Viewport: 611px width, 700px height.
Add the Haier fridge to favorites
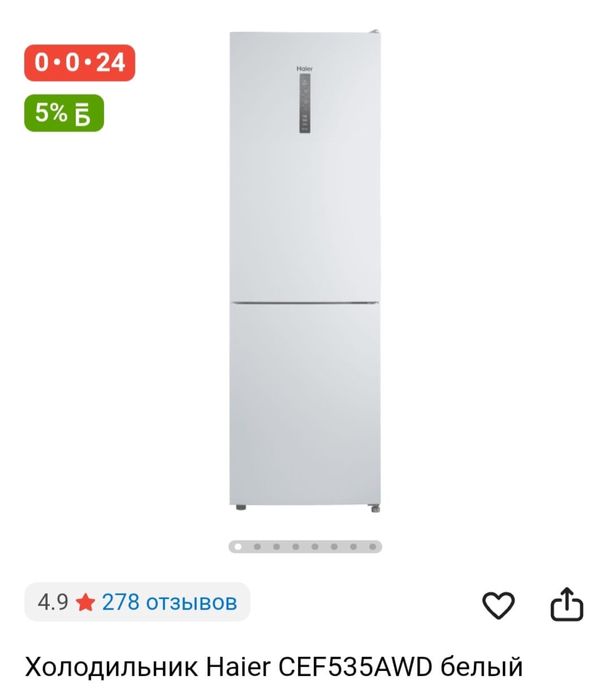click(x=498, y=604)
